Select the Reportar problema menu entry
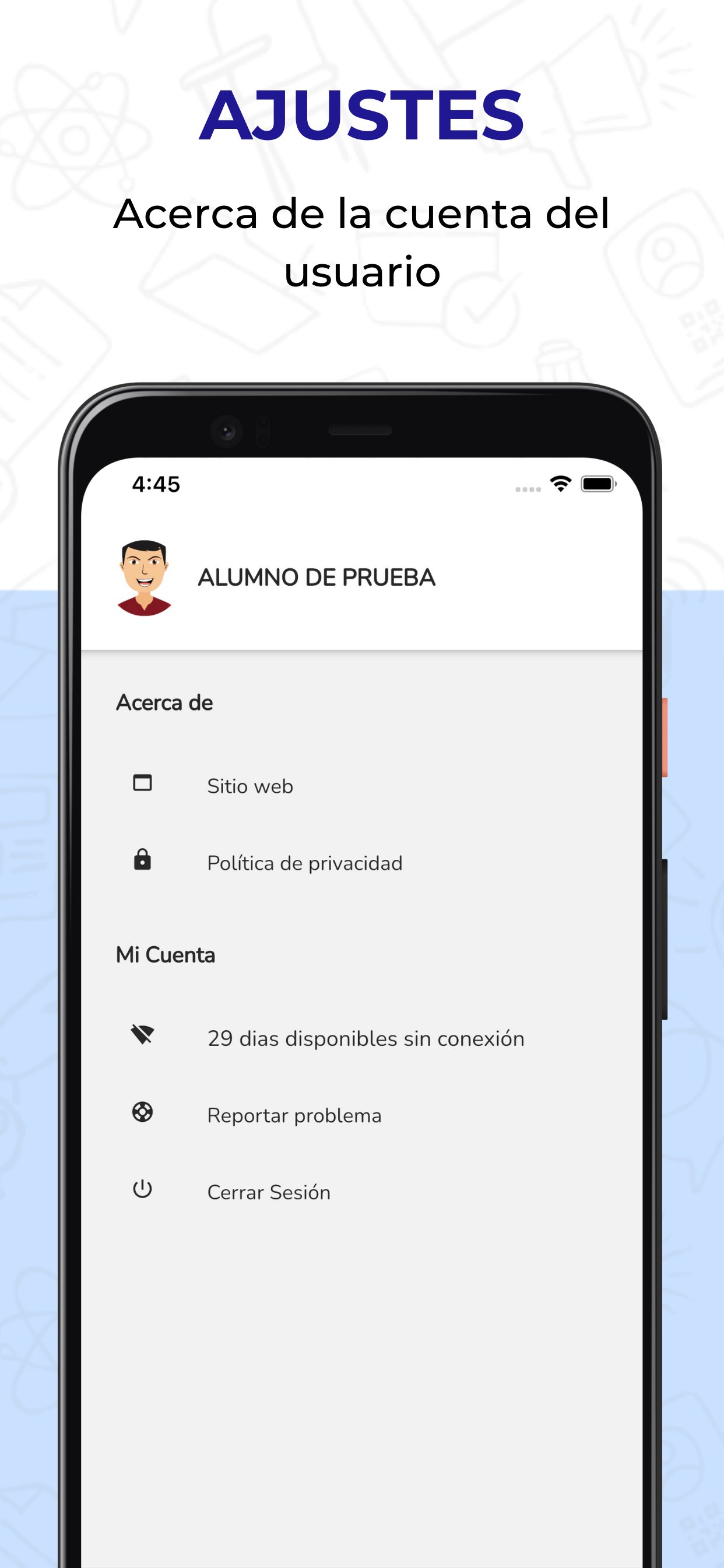The image size is (724, 1568). point(294,1115)
